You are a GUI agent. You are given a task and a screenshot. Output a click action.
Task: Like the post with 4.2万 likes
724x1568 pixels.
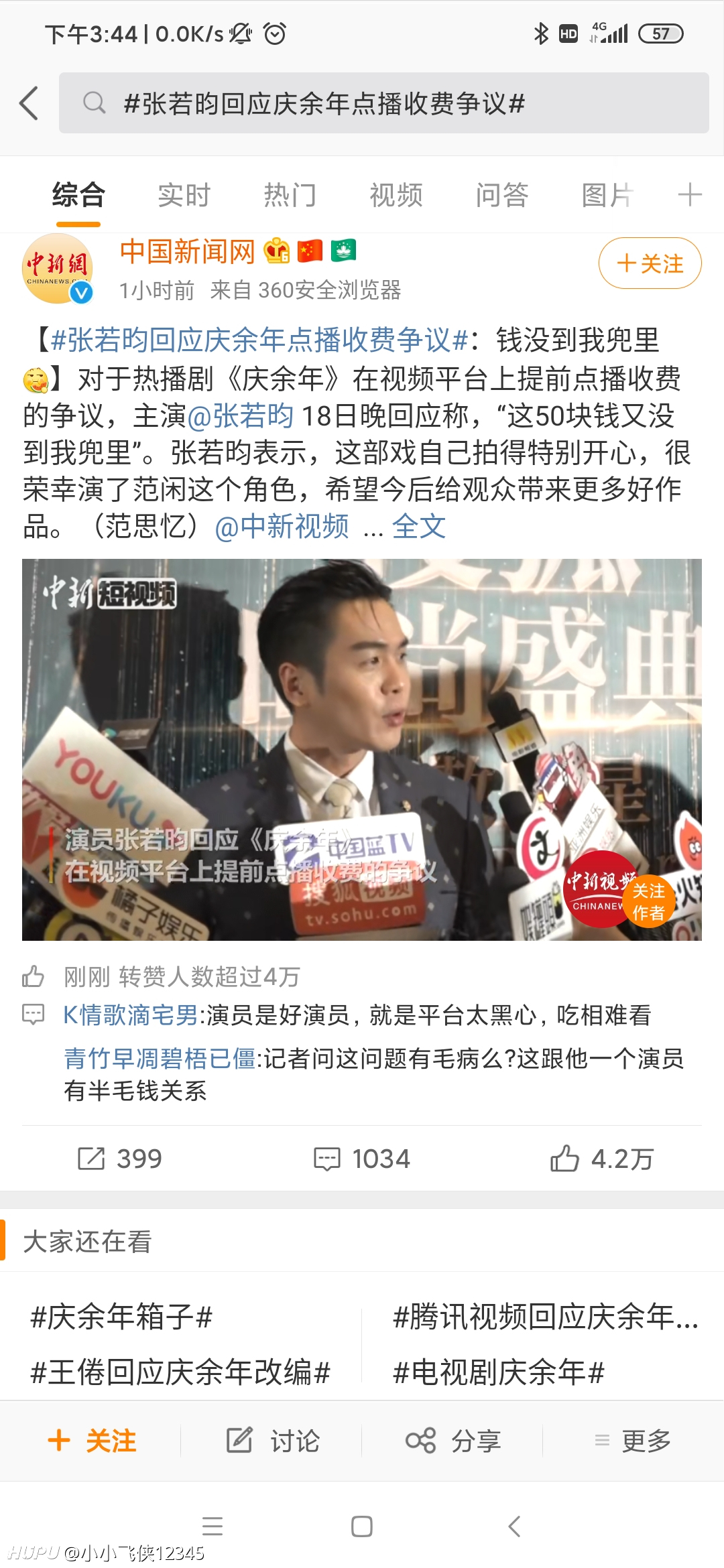(602, 1159)
